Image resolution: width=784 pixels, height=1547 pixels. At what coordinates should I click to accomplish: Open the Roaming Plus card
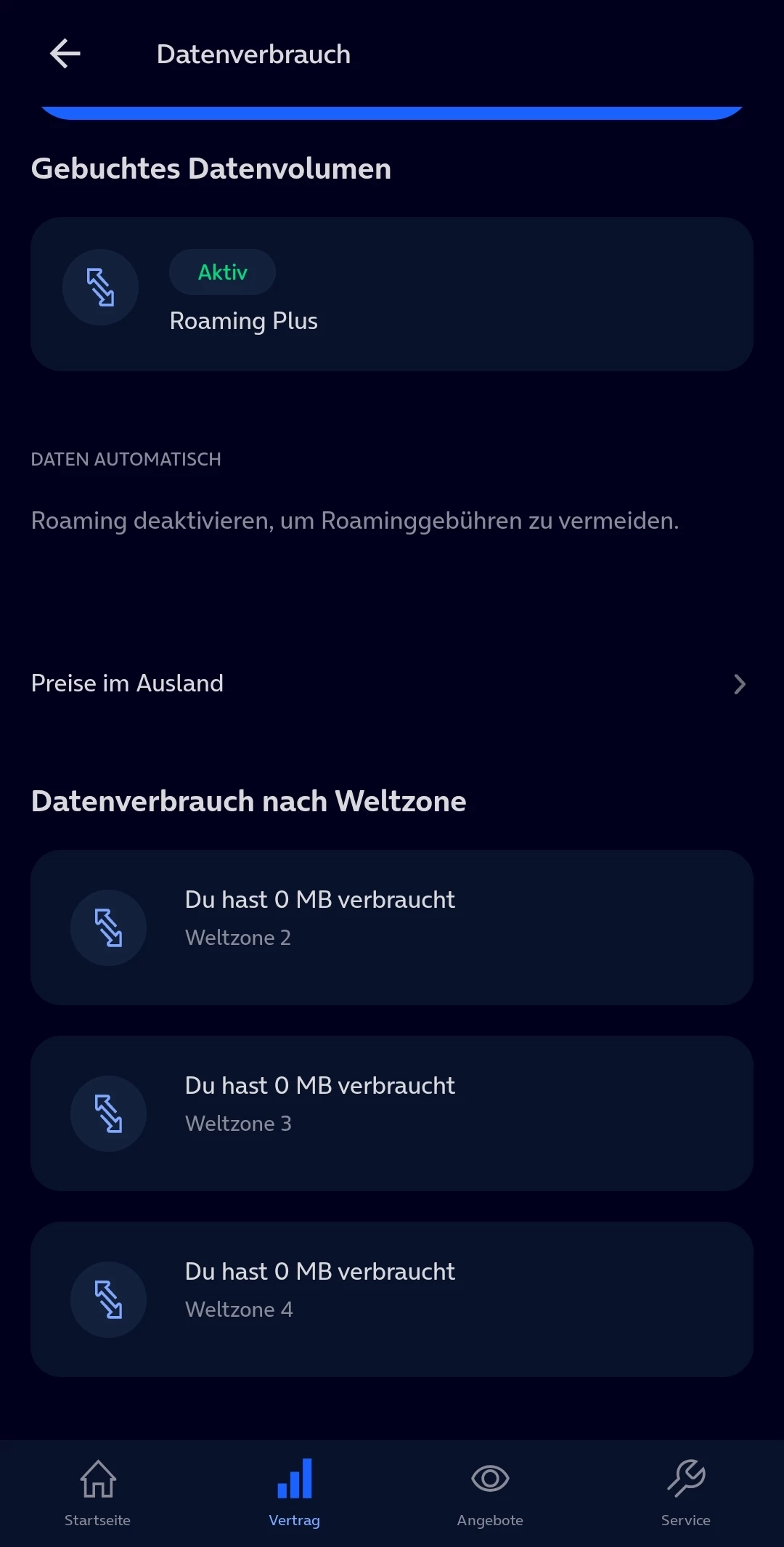[x=391, y=294]
